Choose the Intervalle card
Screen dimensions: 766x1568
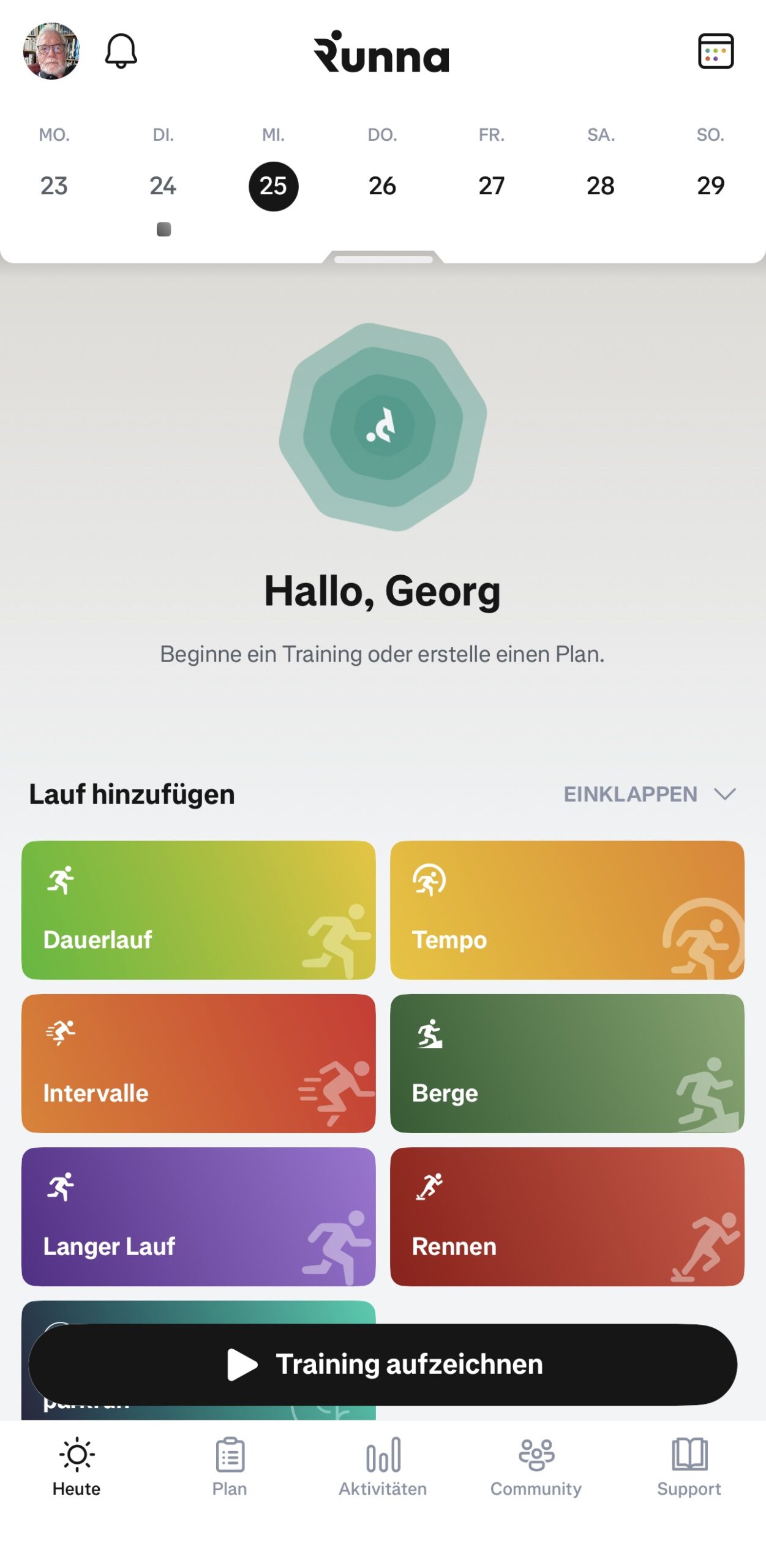pos(198,1063)
